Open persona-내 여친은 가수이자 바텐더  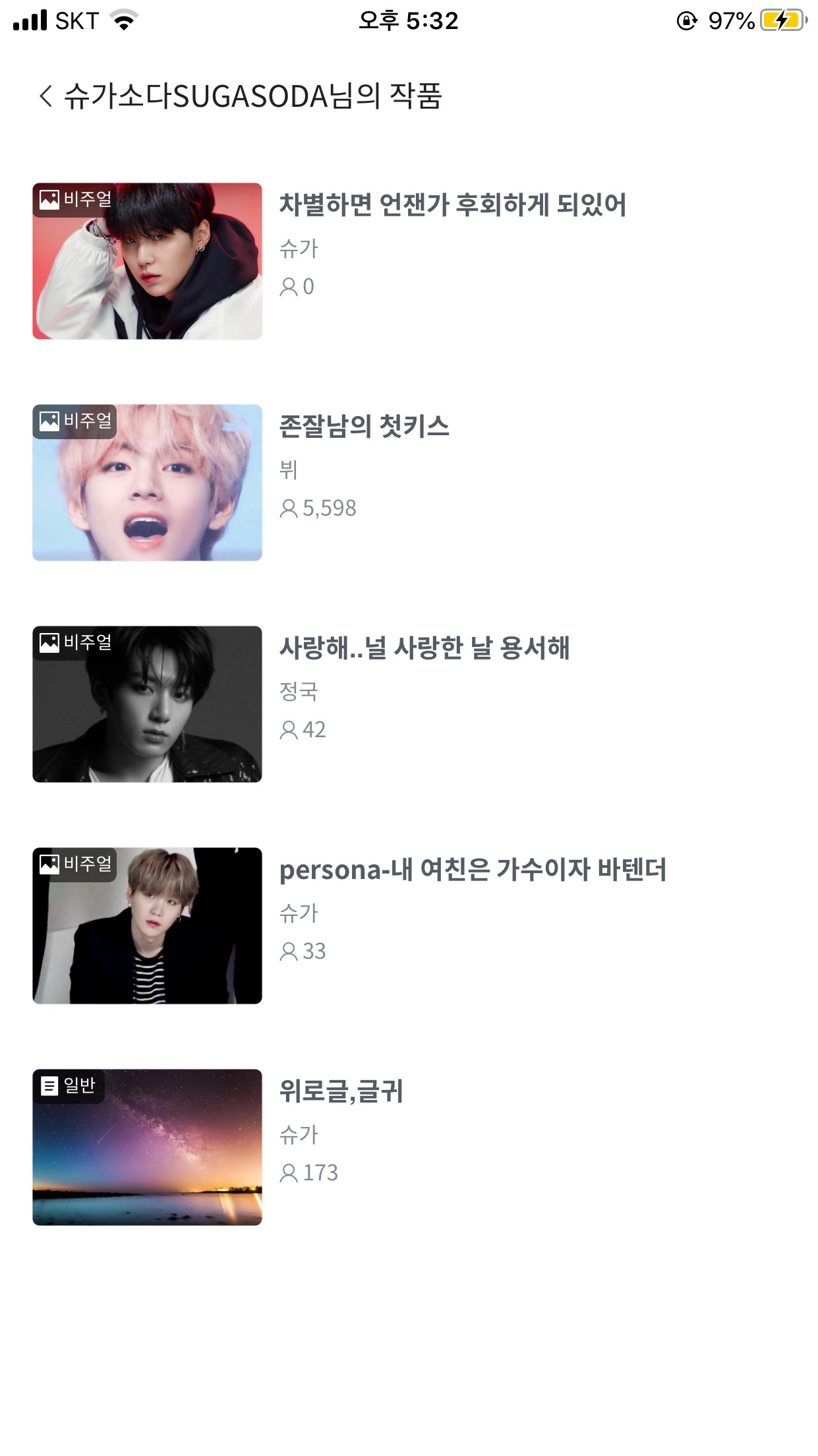[x=473, y=870]
